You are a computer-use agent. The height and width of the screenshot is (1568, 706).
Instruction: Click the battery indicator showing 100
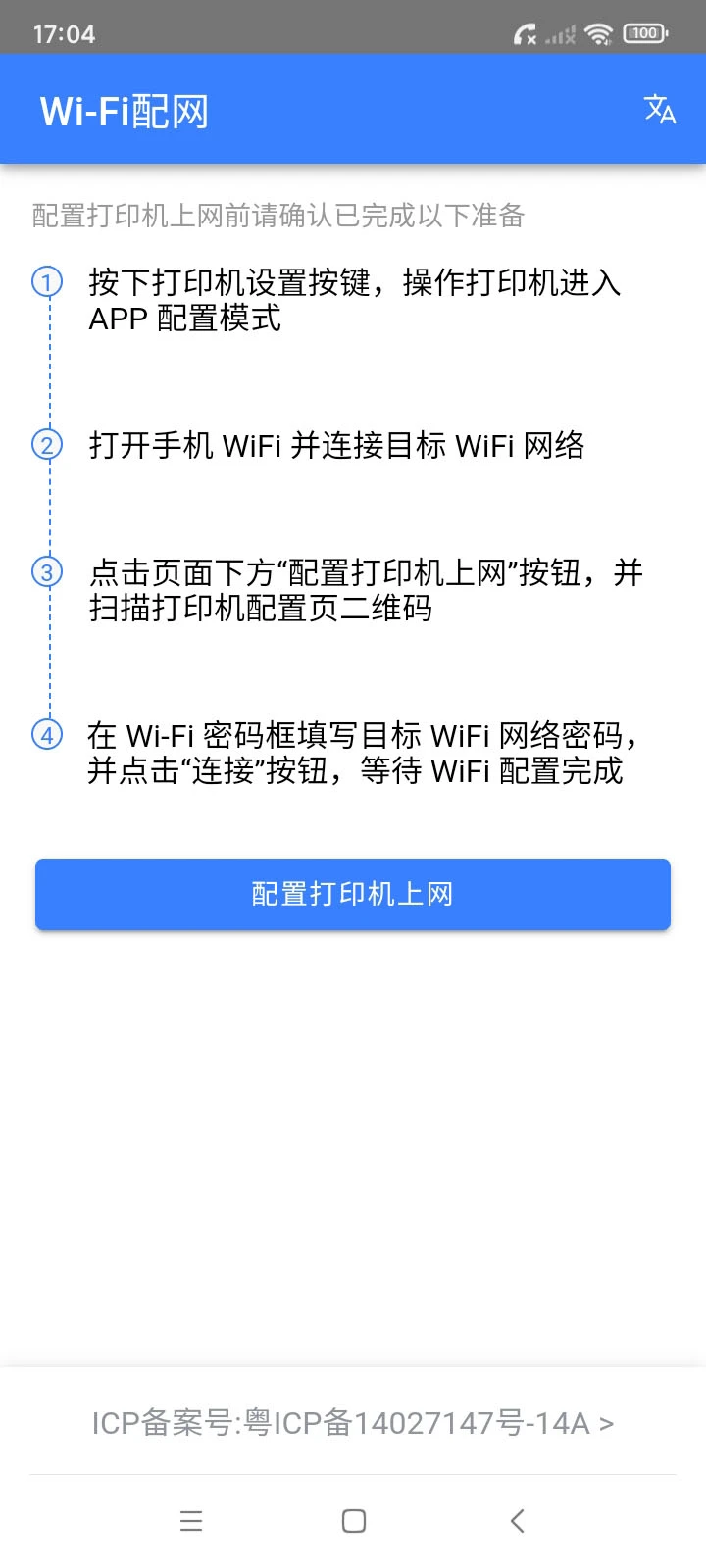[x=643, y=32]
